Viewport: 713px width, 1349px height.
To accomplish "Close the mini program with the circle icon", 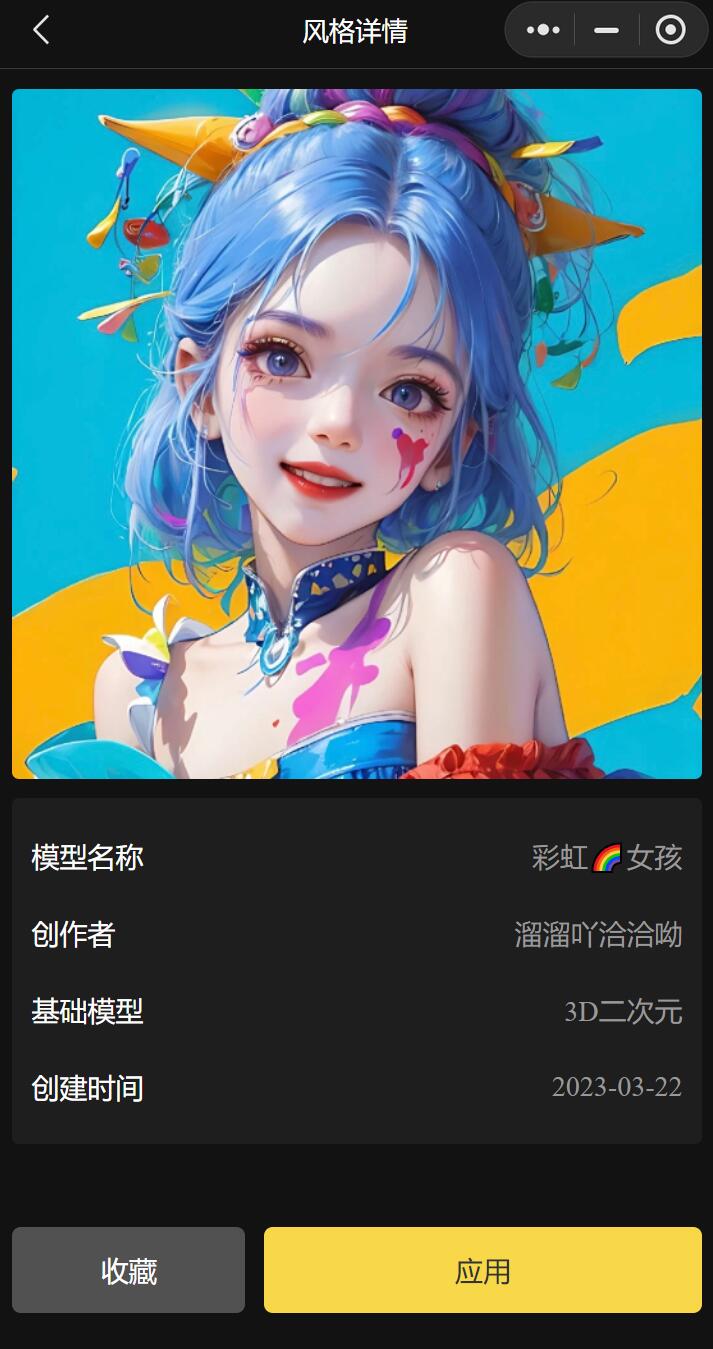I will tap(670, 31).
